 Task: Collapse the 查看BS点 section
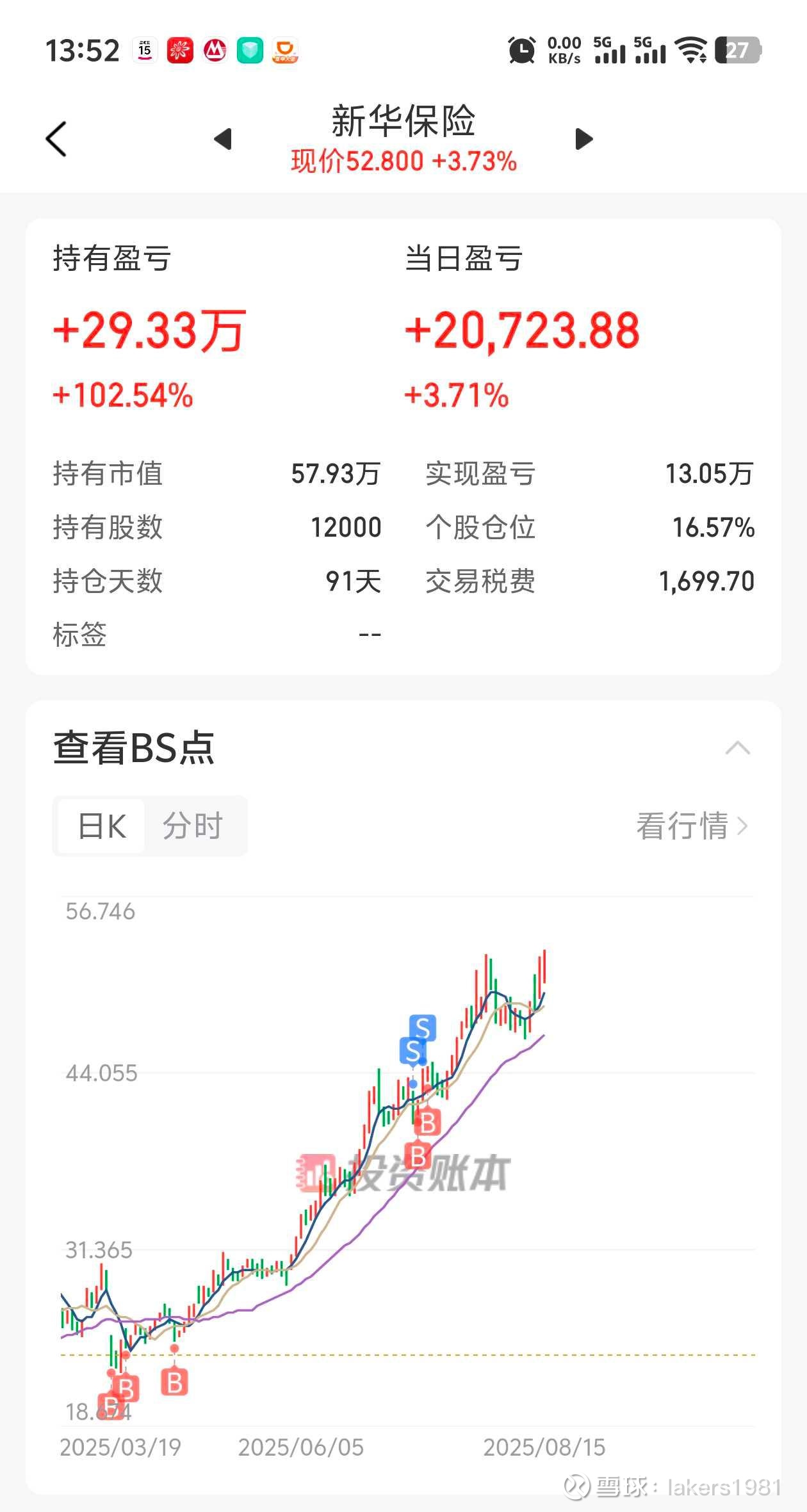click(x=738, y=748)
